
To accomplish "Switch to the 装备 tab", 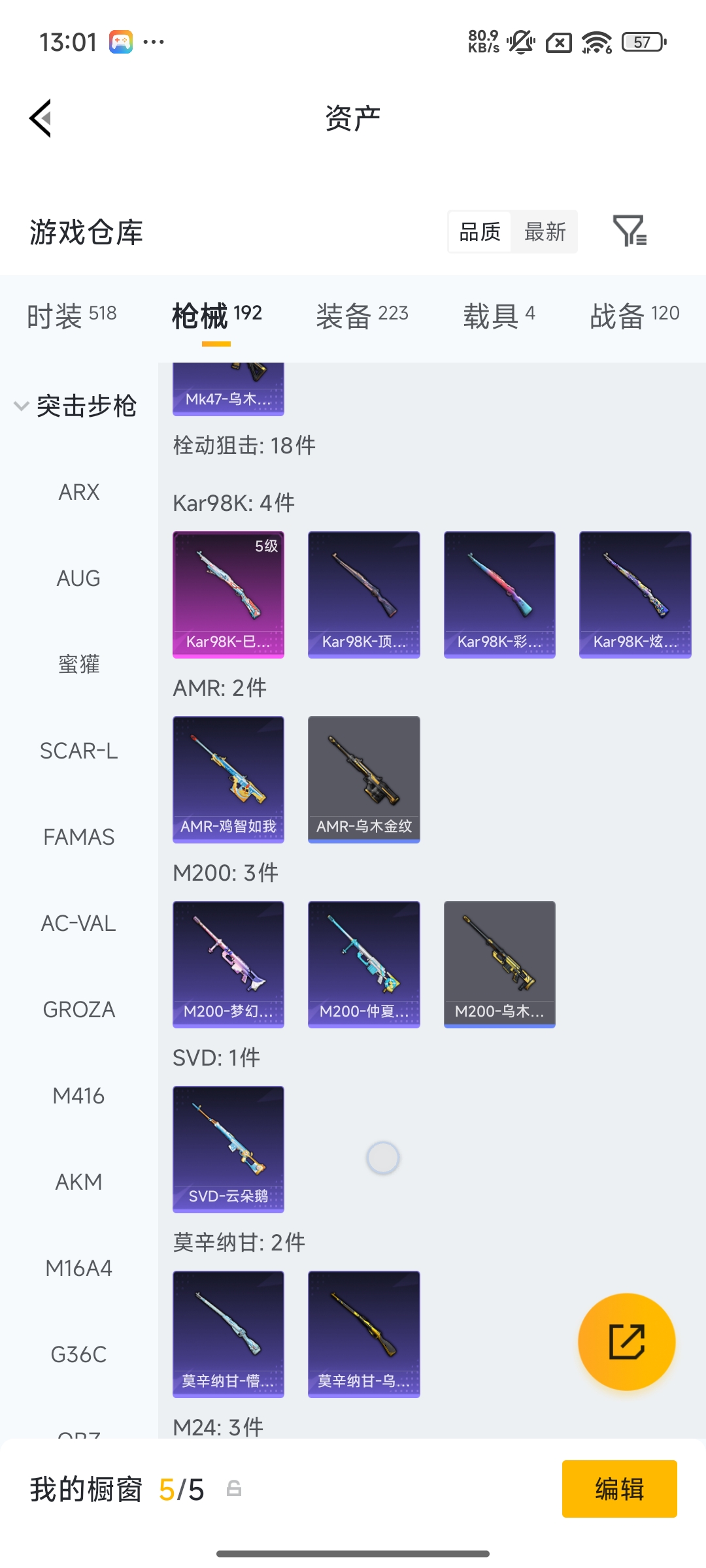I will (x=362, y=316).
